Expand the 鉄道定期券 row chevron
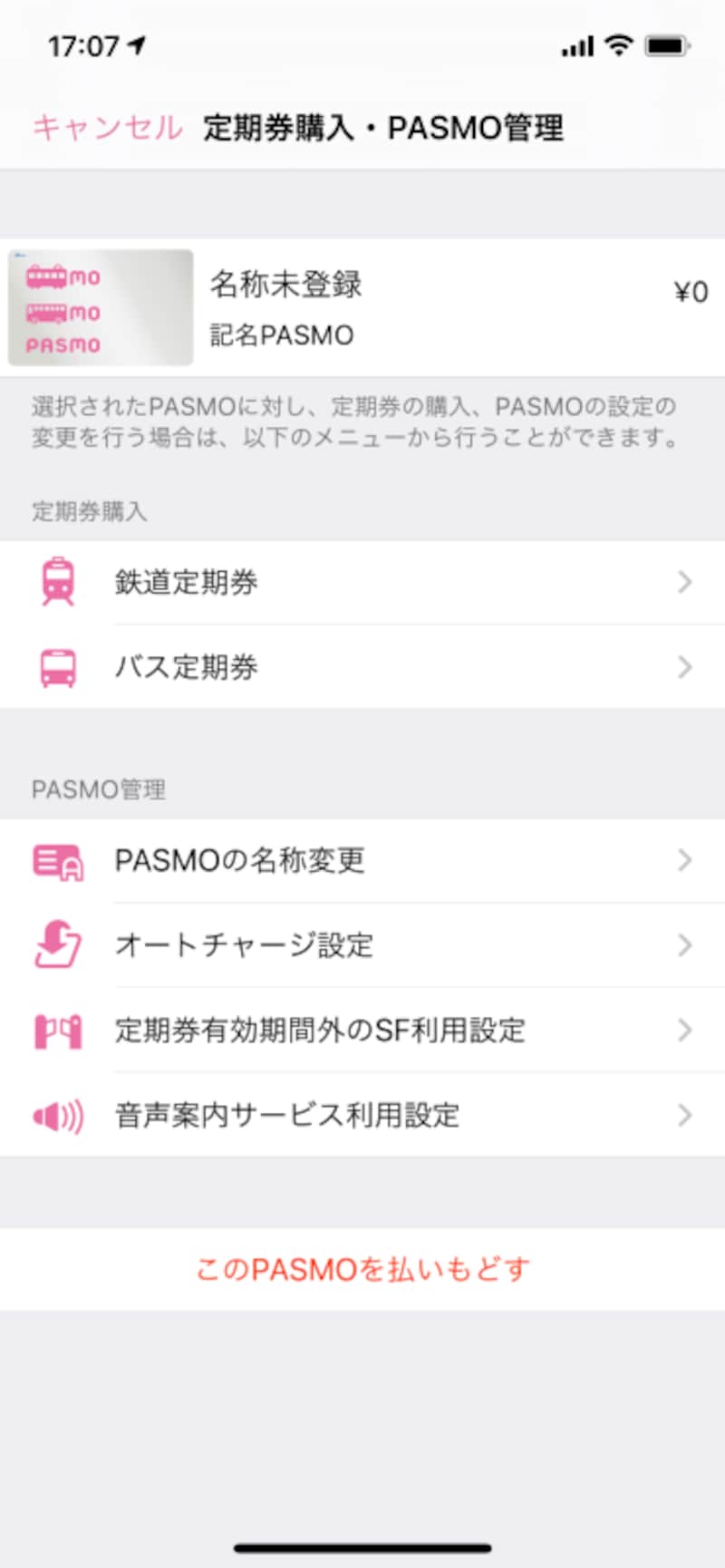 pyautogui.click(x=684, y=582)
